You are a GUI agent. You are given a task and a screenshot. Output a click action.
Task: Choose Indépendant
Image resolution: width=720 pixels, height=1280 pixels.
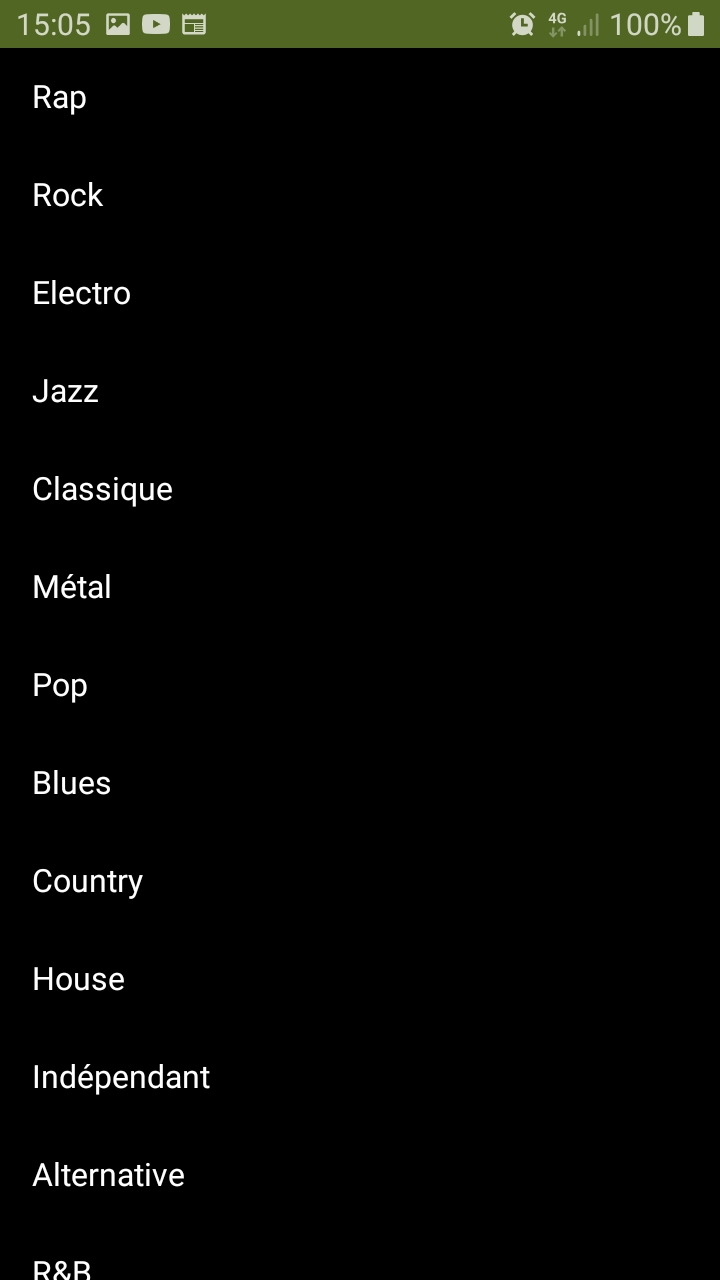(360, 1077)
